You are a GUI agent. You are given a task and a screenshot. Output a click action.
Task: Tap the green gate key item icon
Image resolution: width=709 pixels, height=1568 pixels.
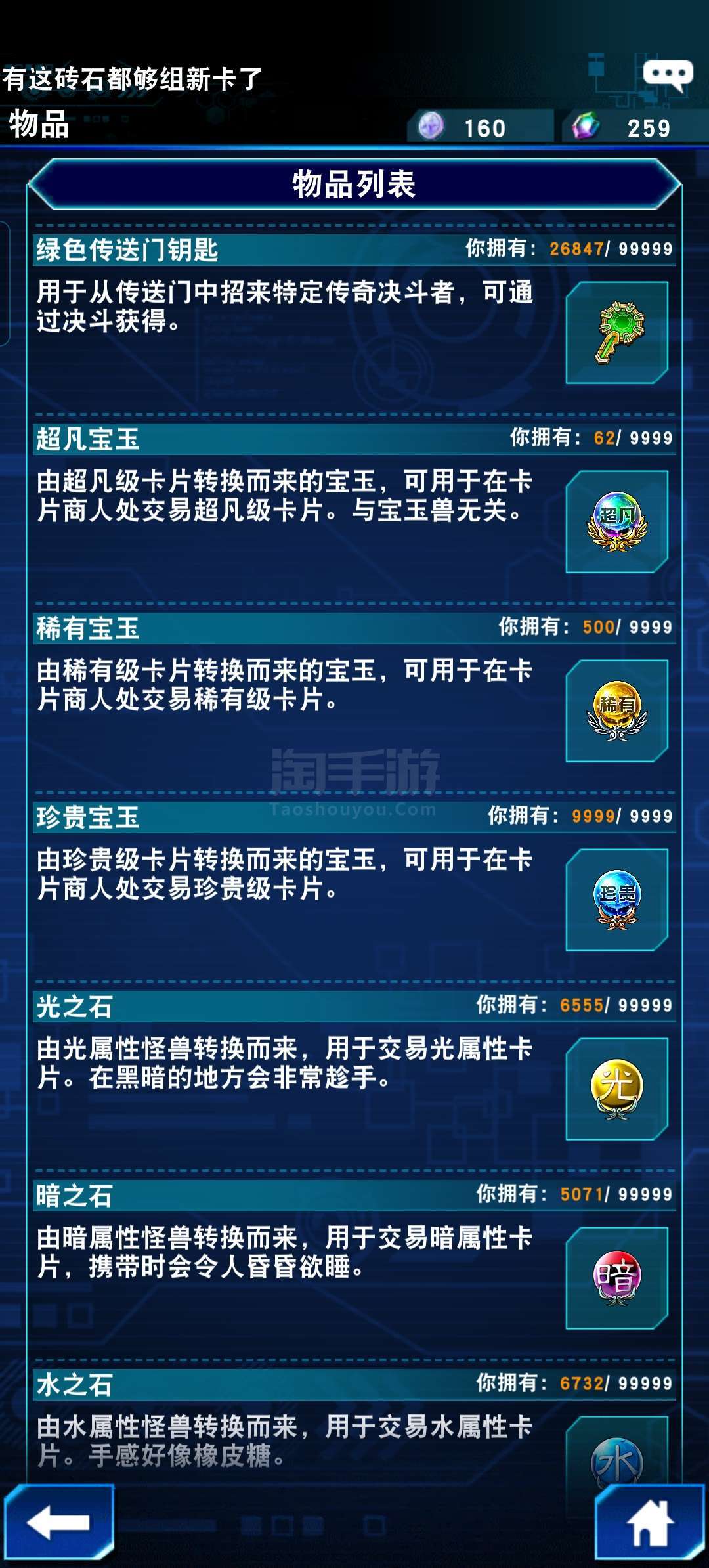click(617, 333)
